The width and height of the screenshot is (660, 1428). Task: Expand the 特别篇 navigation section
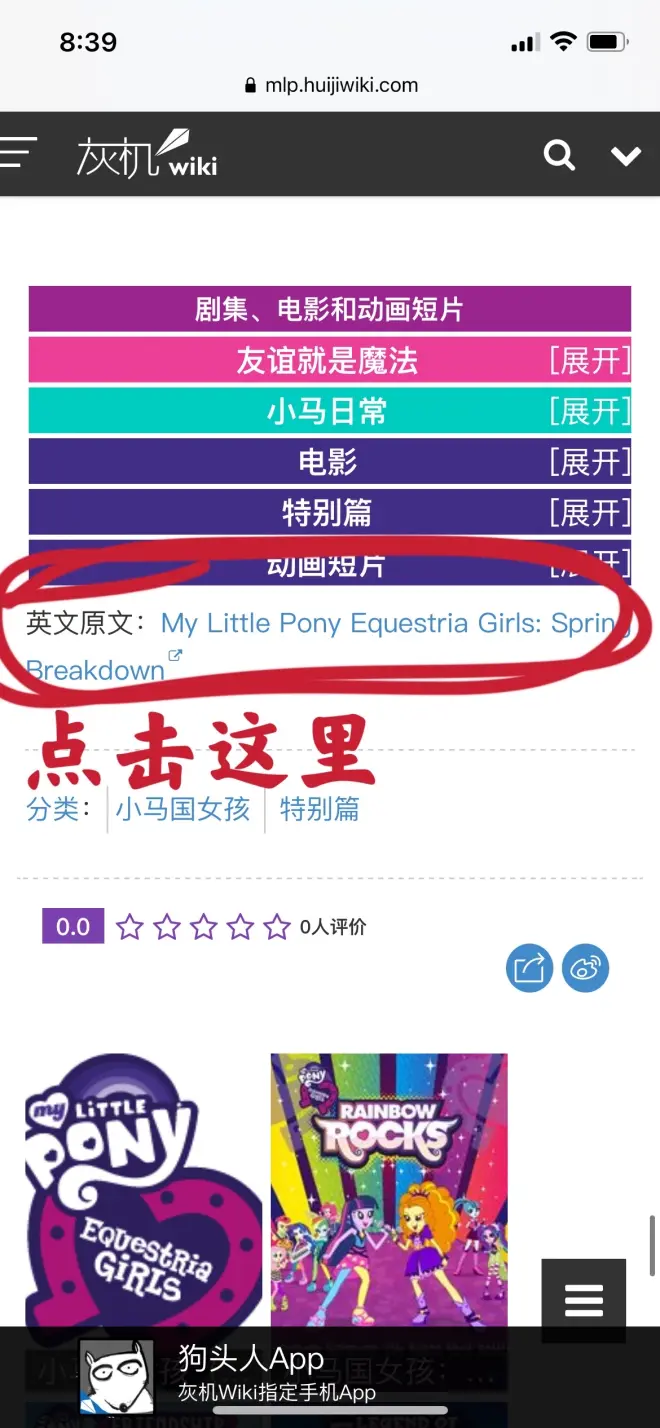[x=590, y=513]
